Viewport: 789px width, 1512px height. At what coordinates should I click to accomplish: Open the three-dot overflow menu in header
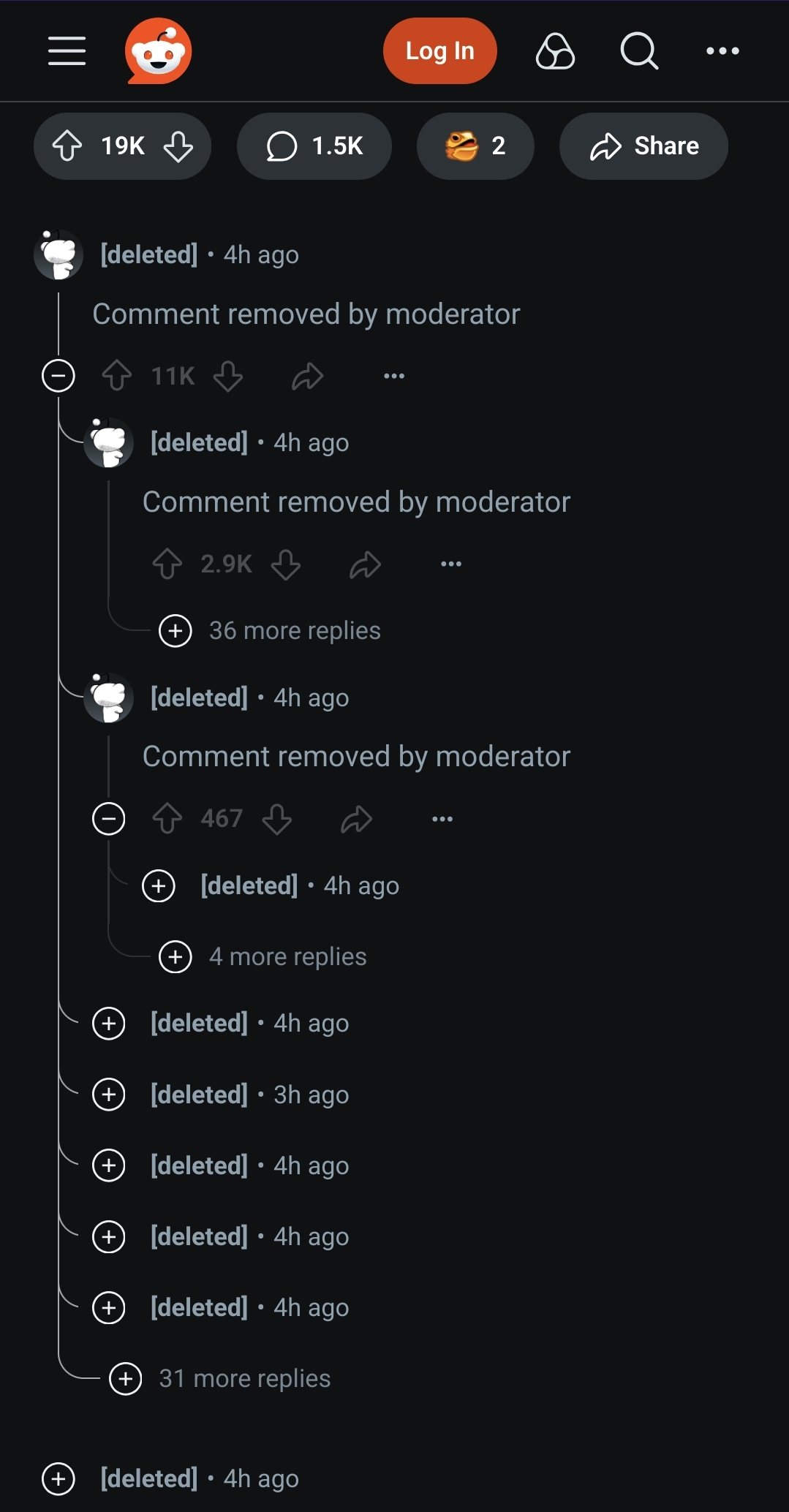click(x=722, y=51)
